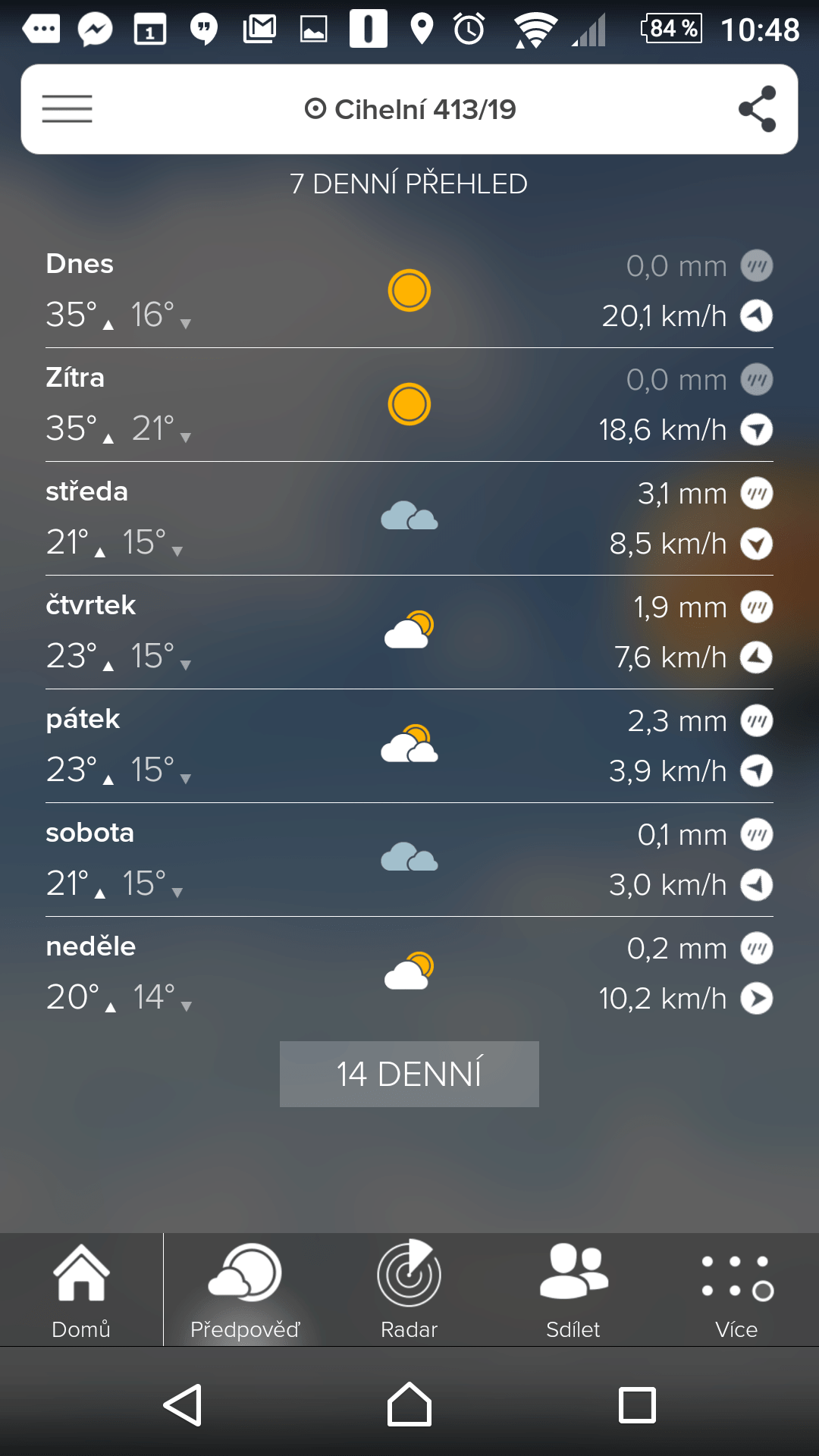Open the Radar tab
The image size is (819, 1456).
pyautogui.click(x=409, y=1291)
